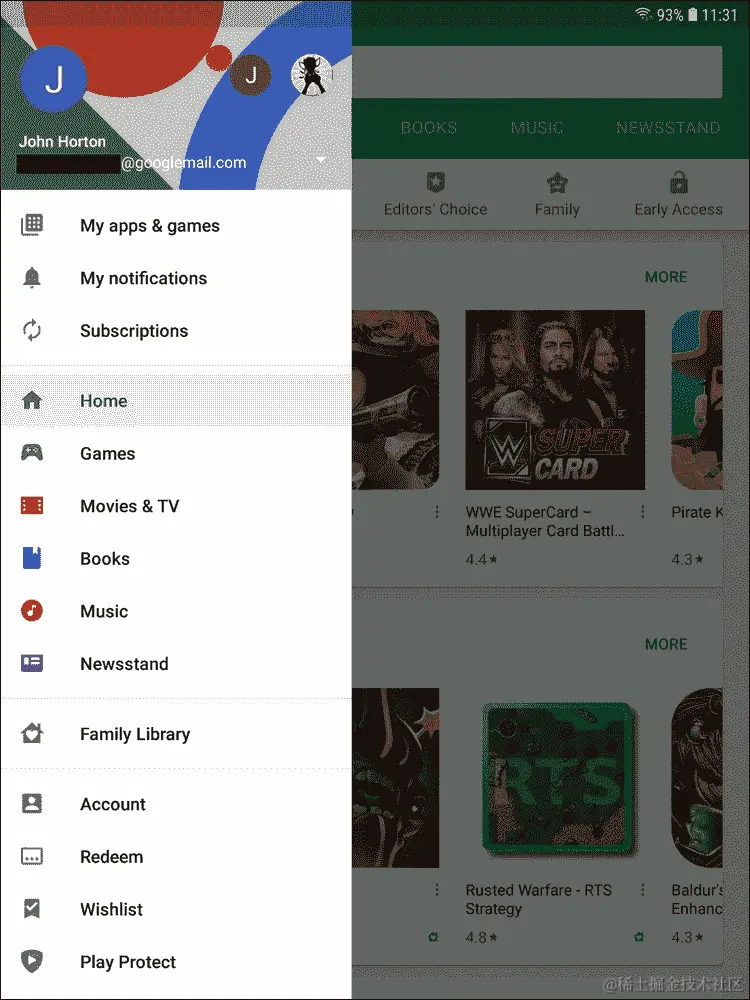The image size is (750, 1000).
Task: Open the Games section
Action: tap(107, 454)
